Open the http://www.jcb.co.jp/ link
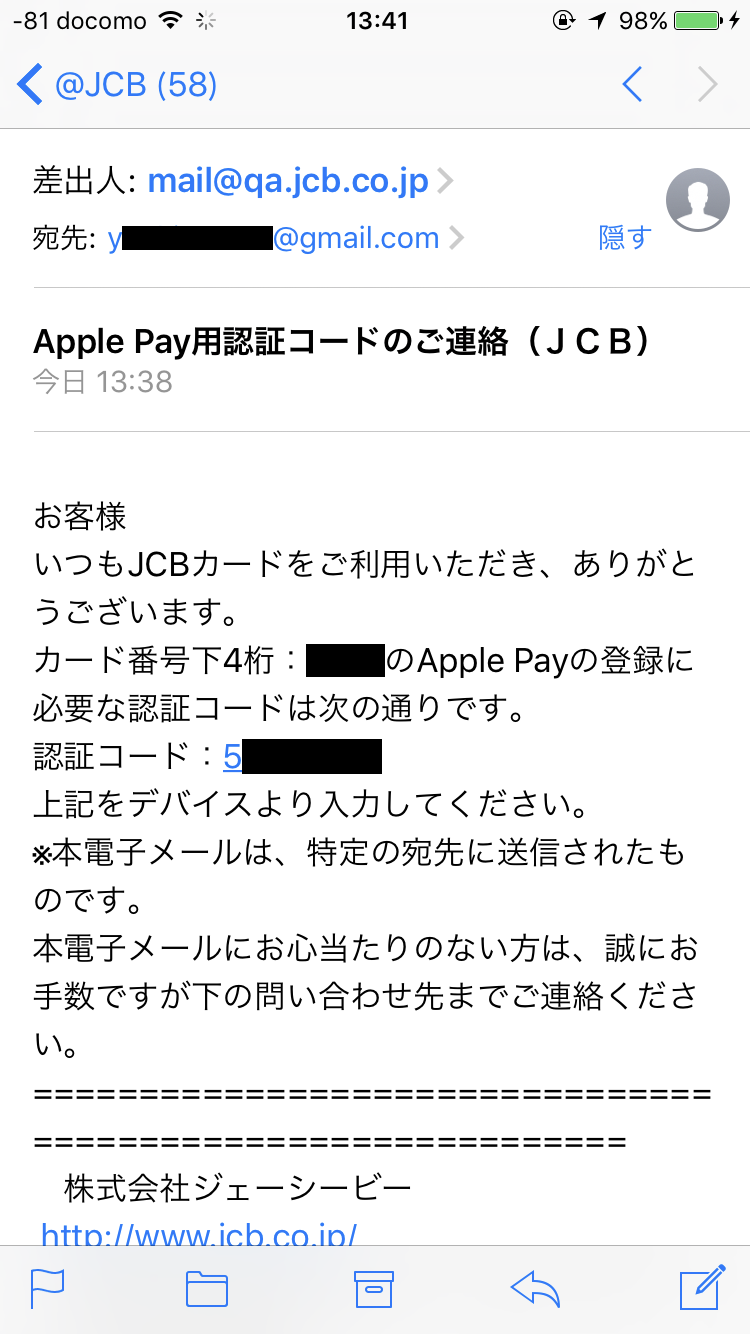The width and height of the screenshot is (750, 1334). point(199,1234)
